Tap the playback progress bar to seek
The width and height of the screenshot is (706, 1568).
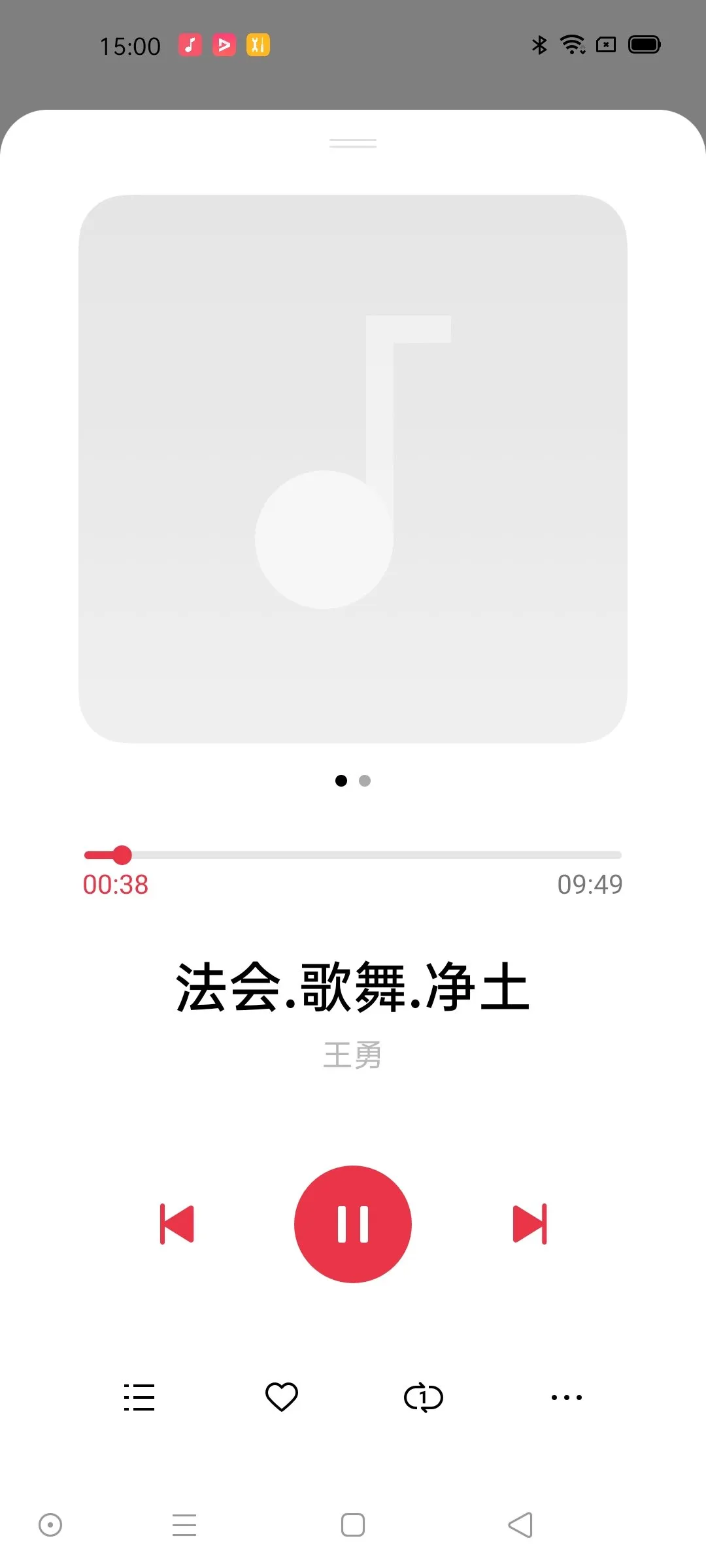353,855
